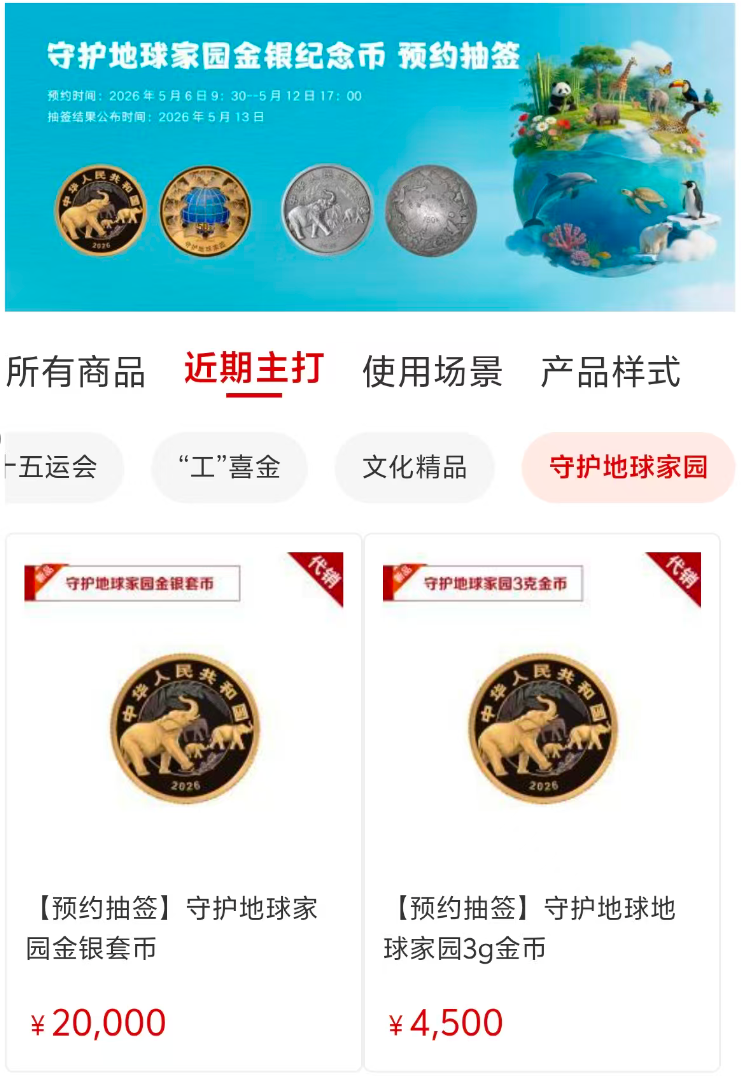Open the 守护地球家园 lottery reservation banner
The width and height of the screenshot is (741, 1076).
click(x=370, y=157)
